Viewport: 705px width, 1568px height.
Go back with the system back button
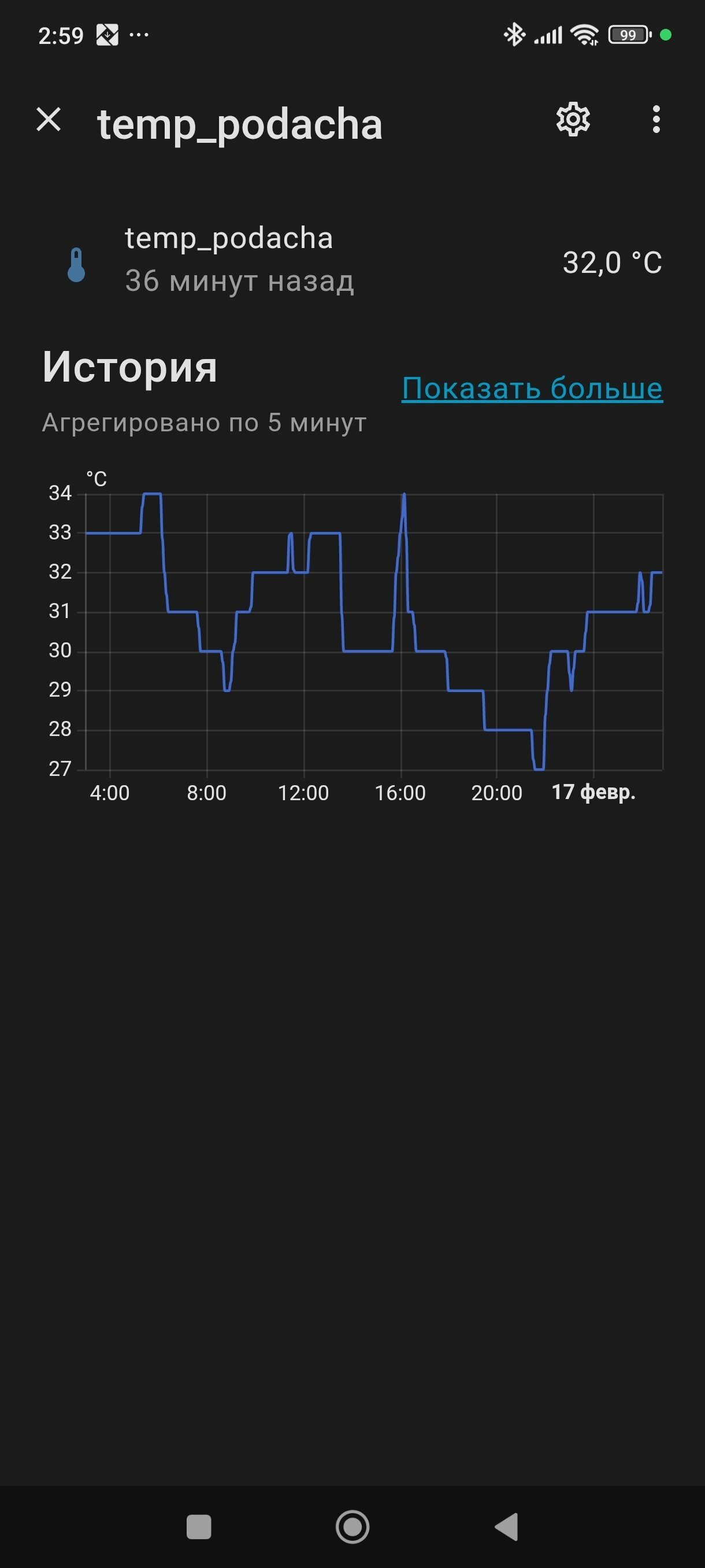(x=507, y=1526)
